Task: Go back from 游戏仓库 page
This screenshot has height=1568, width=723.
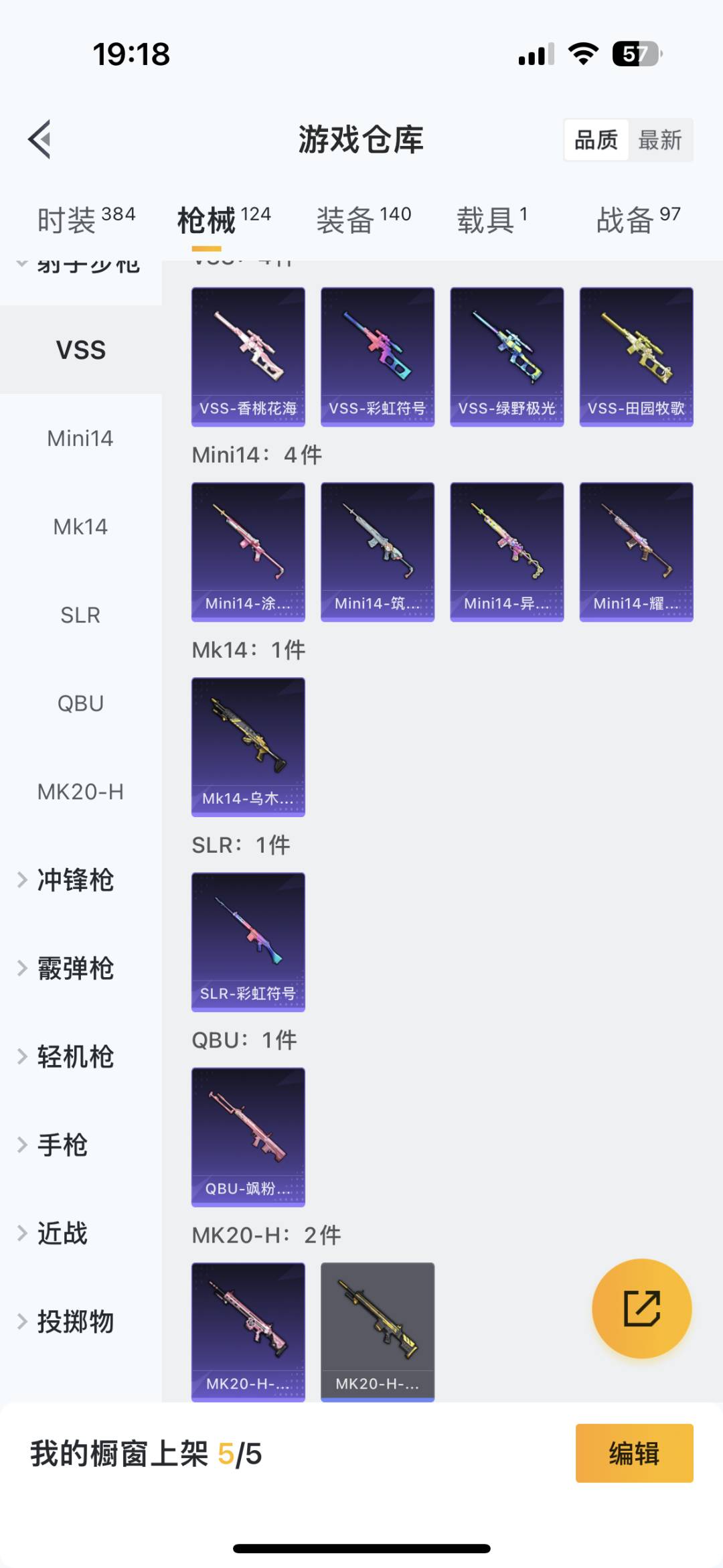Action: tap(40, 139)
